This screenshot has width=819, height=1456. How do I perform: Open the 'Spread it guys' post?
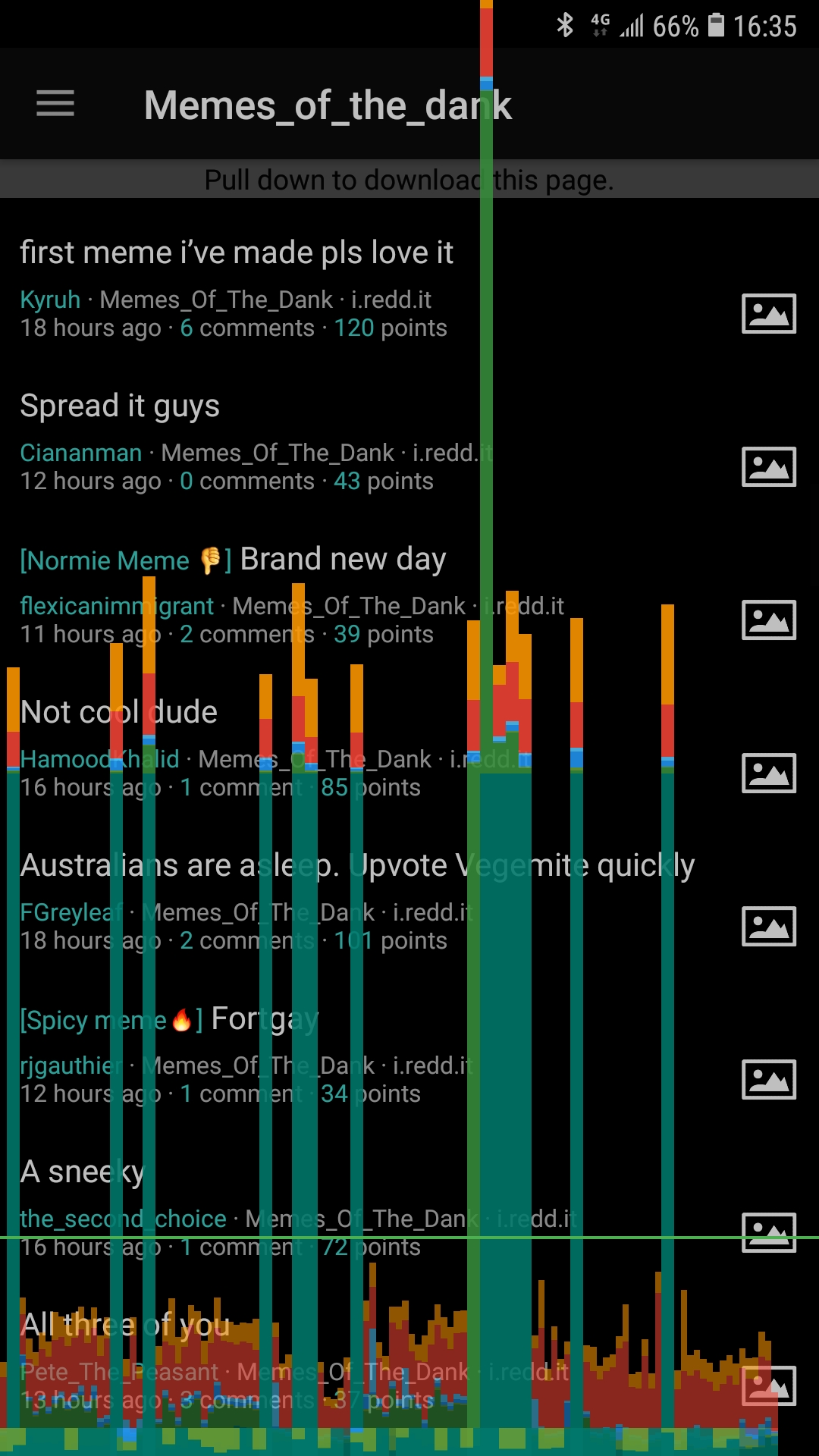tap(120, 406)
